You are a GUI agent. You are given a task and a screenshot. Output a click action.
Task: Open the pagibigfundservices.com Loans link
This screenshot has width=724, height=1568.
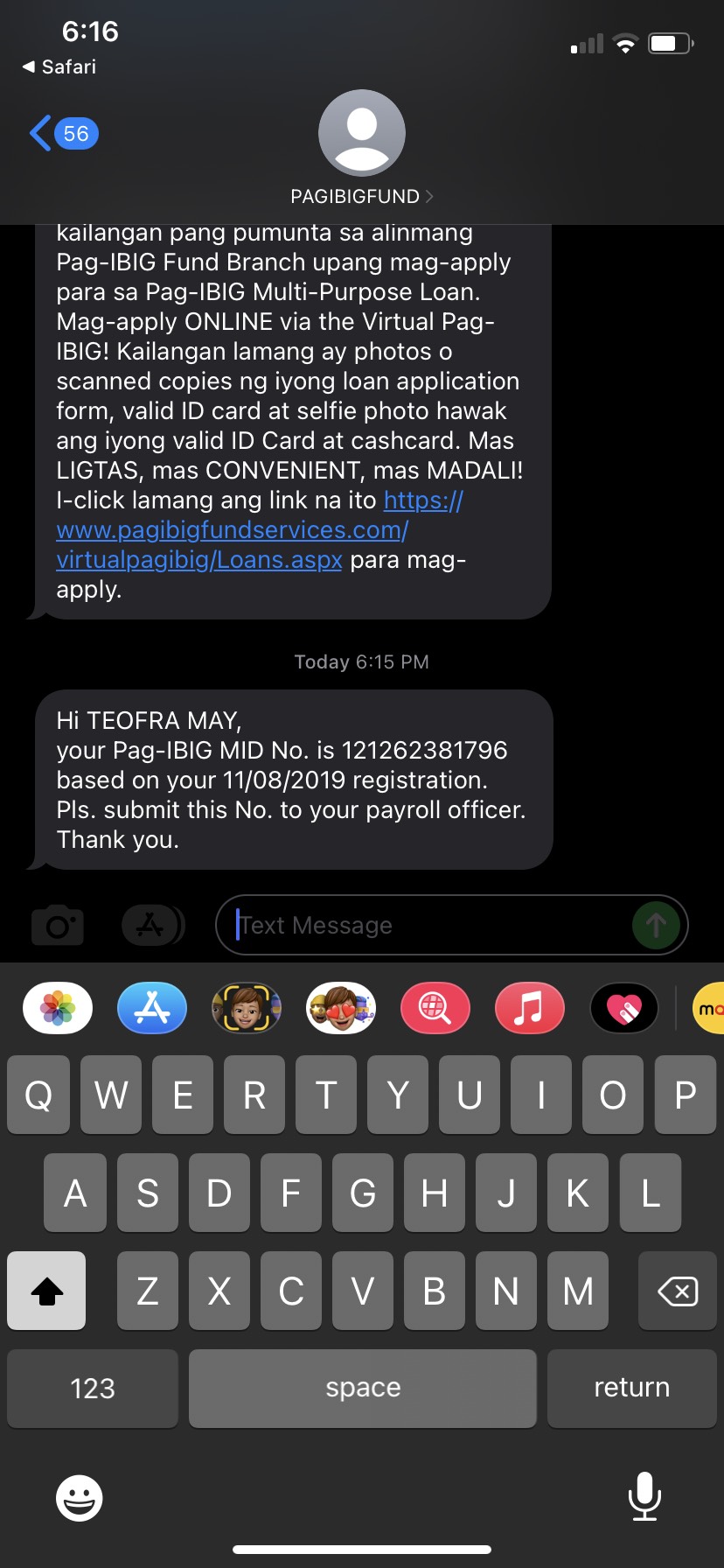pyautogui.click(x=232, y=530)
